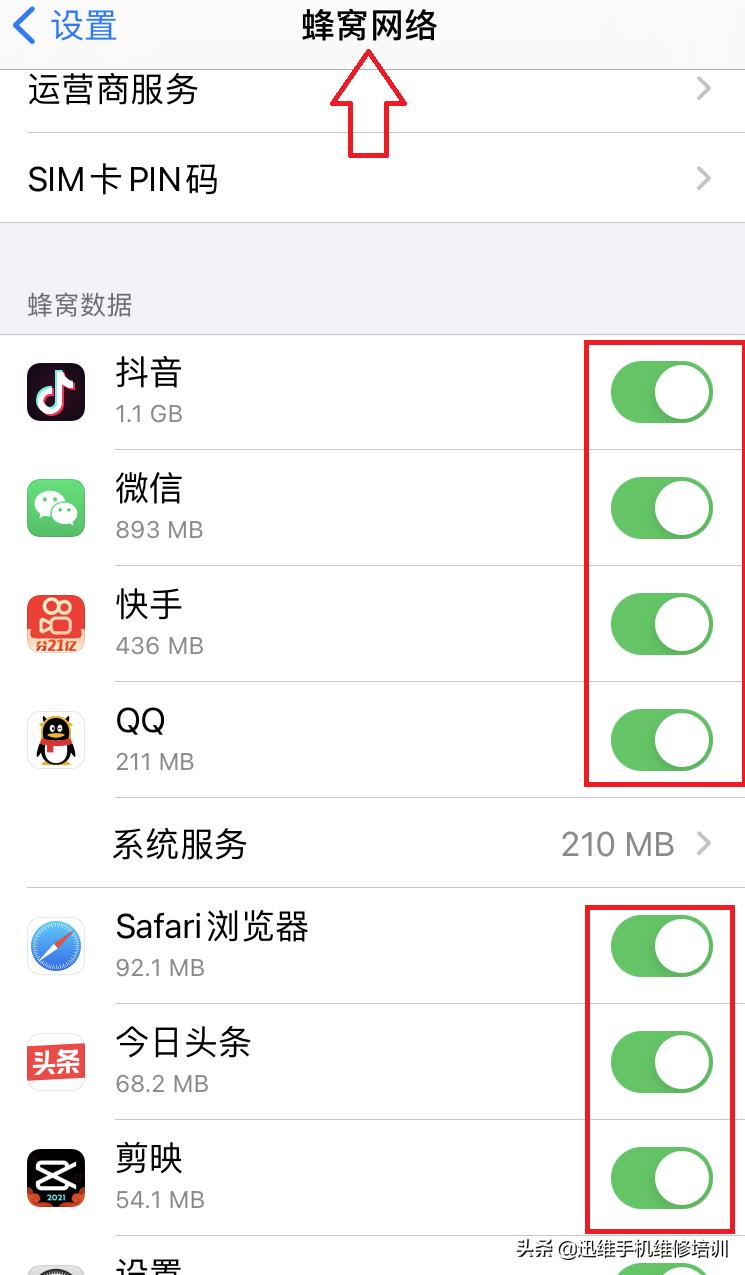This screenshot has width=745, height=1275.
Task: Switch off 快手 green cellular toggle
Action: [662, 623]
